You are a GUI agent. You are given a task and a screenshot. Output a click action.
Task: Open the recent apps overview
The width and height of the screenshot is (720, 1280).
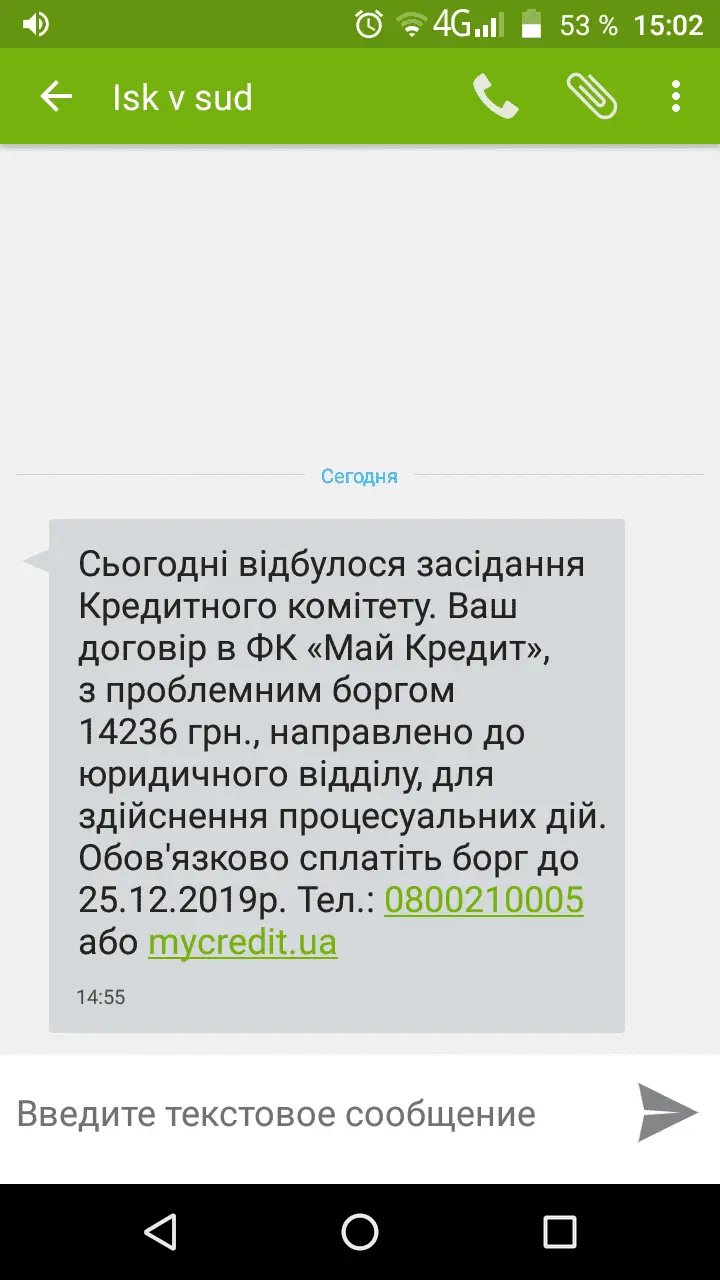click(x=559, y=1231)
